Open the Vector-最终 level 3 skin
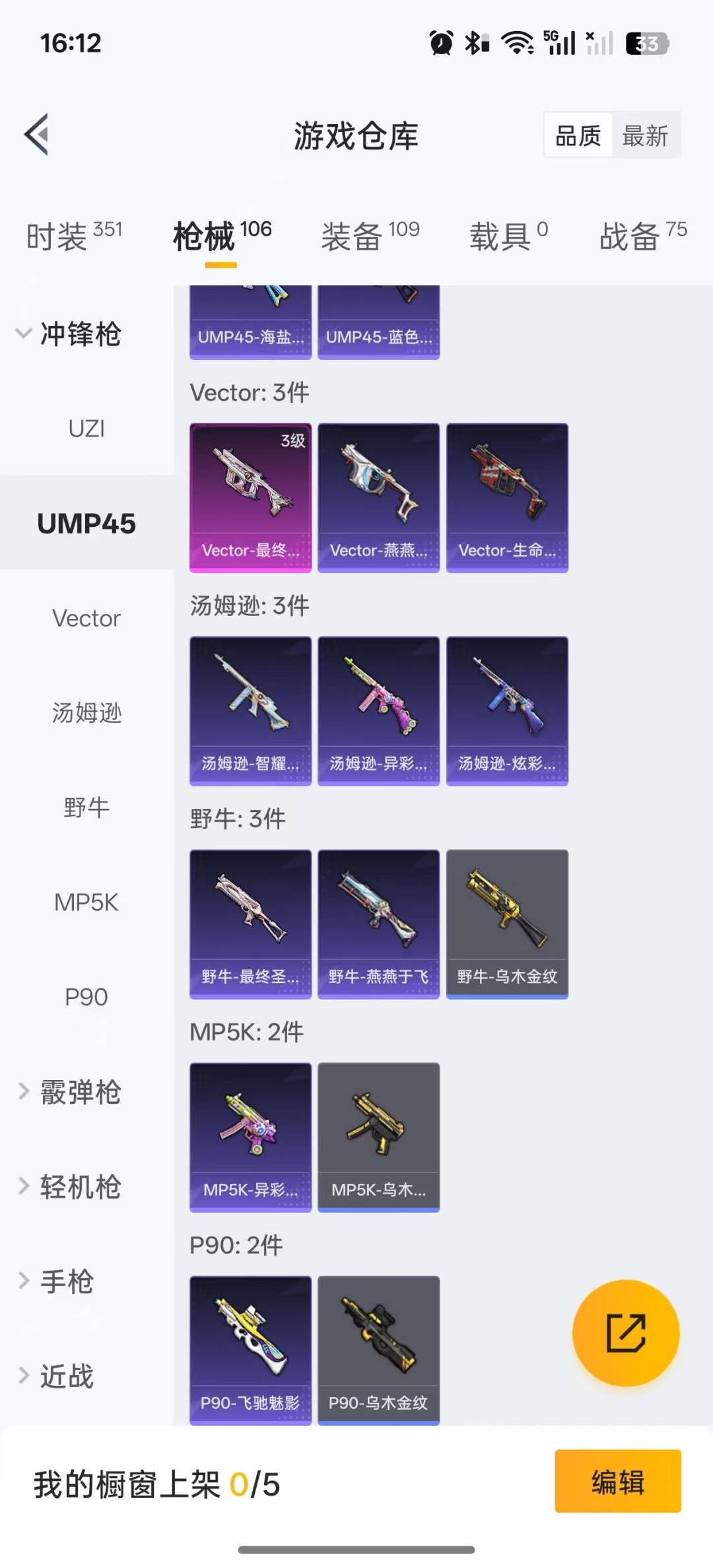This screenshot has width=713, height=1568. click(x=250, y=498)
